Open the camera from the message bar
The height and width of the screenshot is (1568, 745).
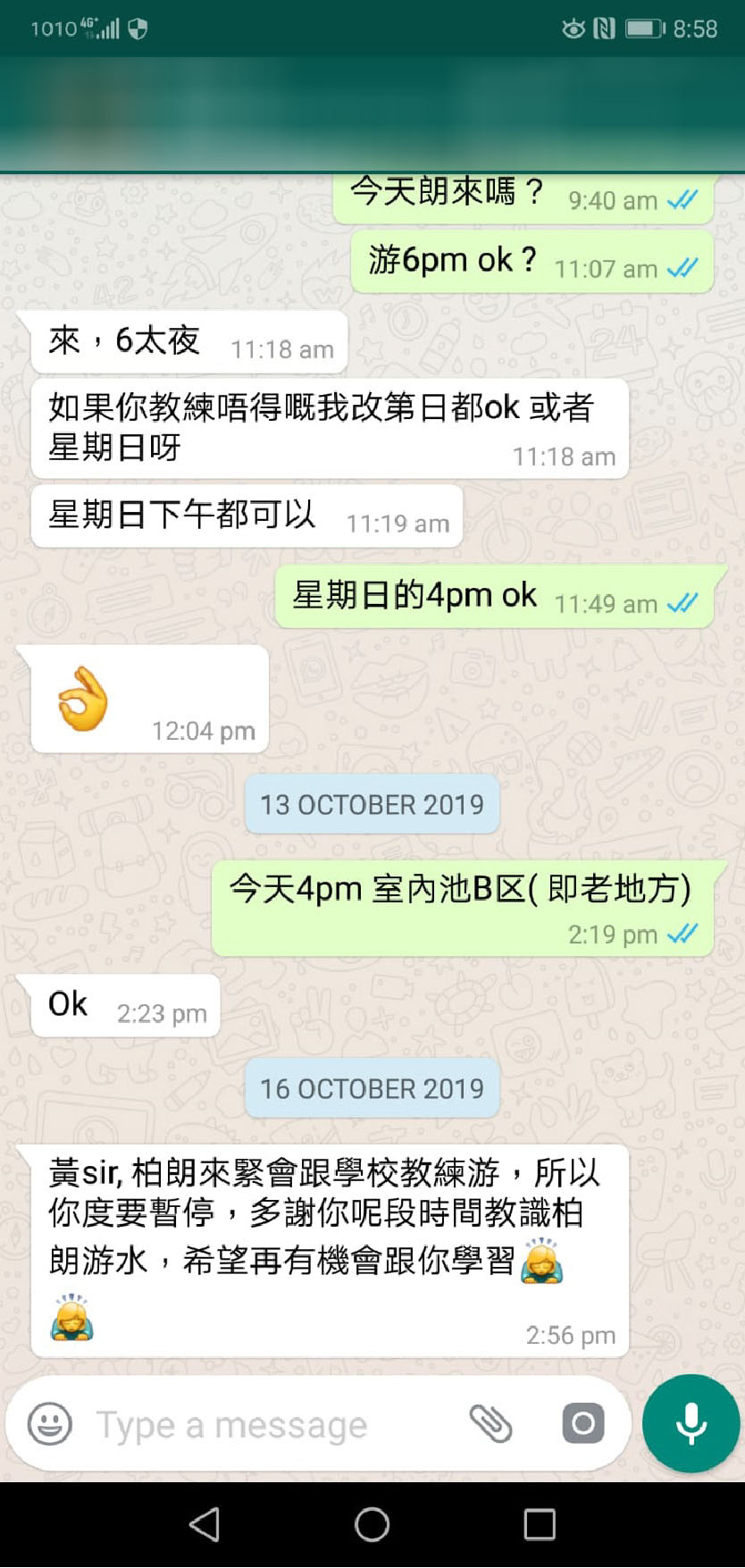click(x=583, y=1423)
